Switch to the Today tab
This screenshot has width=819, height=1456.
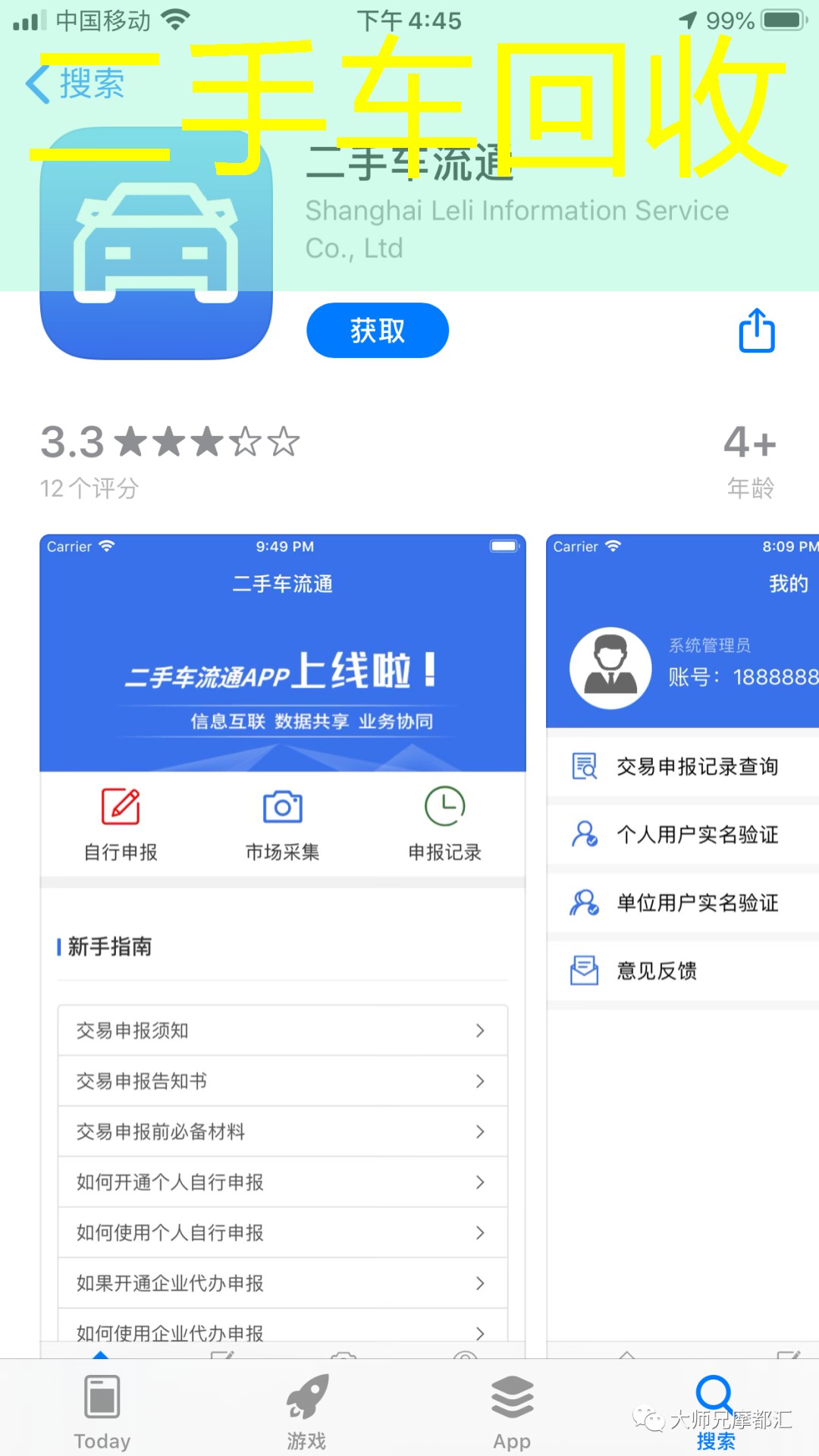click(x=102, y=1412)
